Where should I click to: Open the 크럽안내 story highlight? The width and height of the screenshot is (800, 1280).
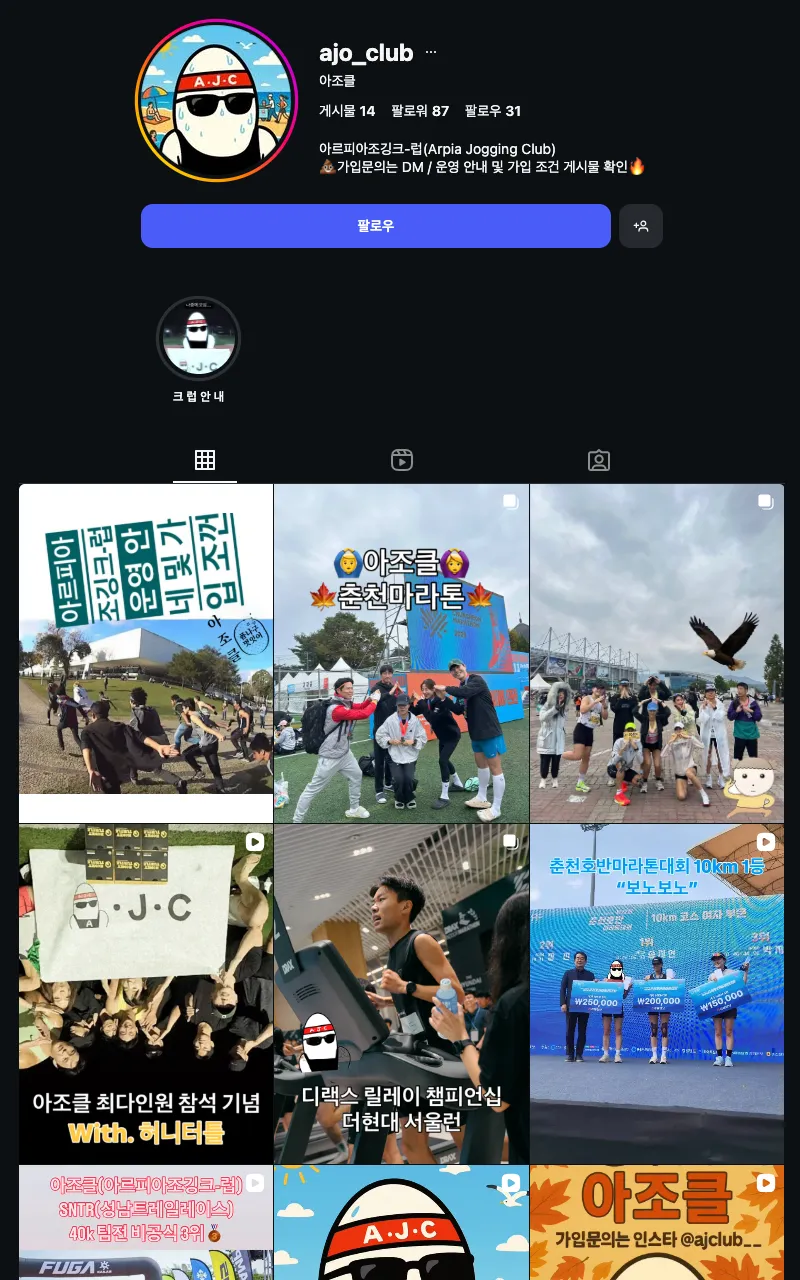point(198,340)
